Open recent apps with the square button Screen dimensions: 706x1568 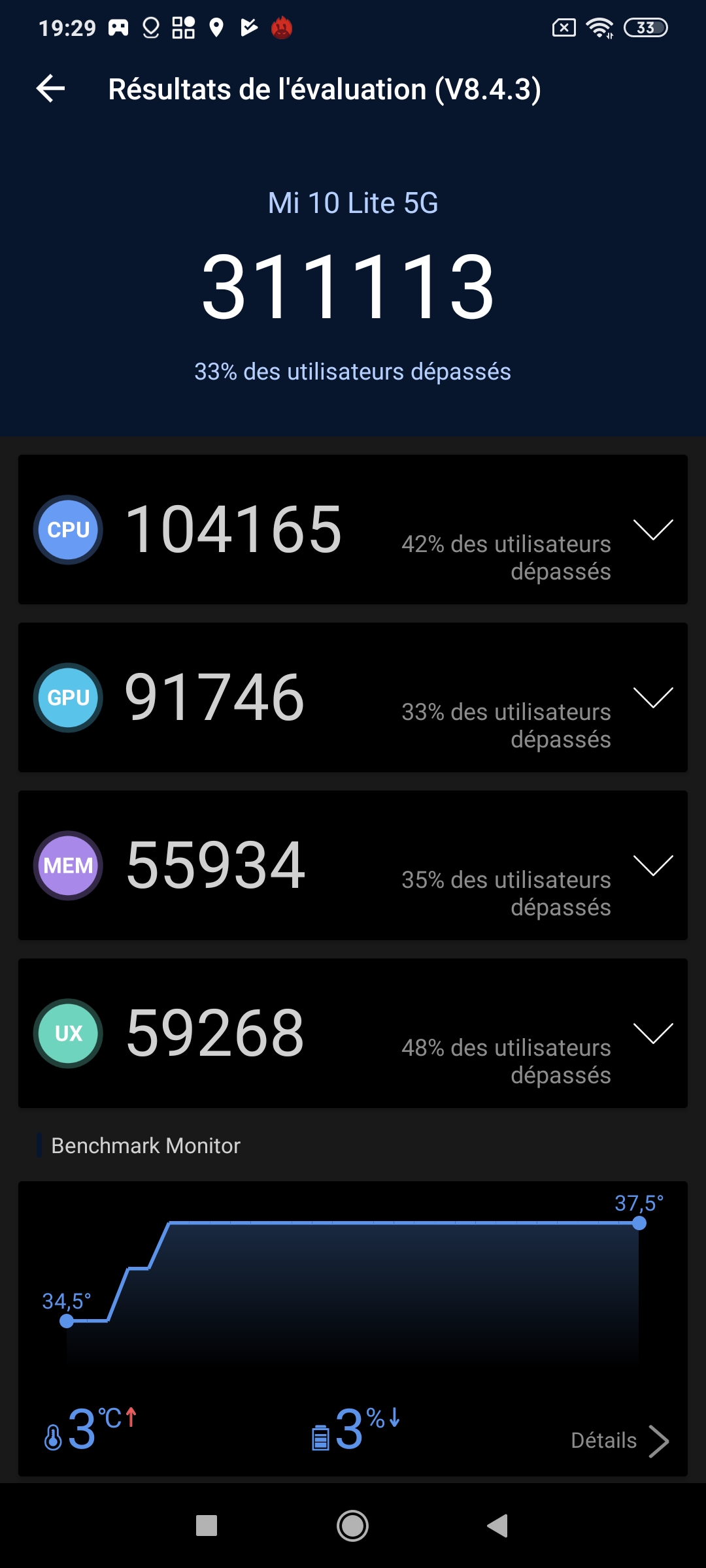(x=207, y=1526)
